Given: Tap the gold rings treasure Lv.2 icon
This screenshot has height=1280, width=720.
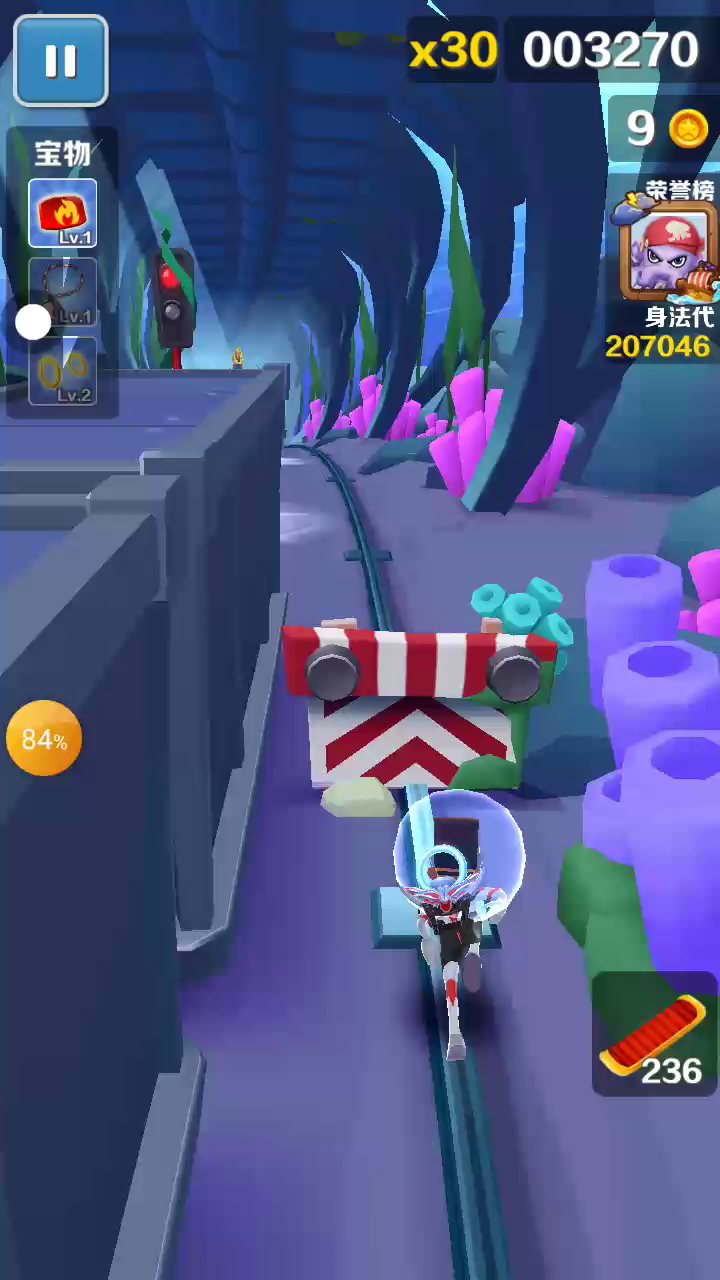Looking at the screenshot, I should 64,371.
